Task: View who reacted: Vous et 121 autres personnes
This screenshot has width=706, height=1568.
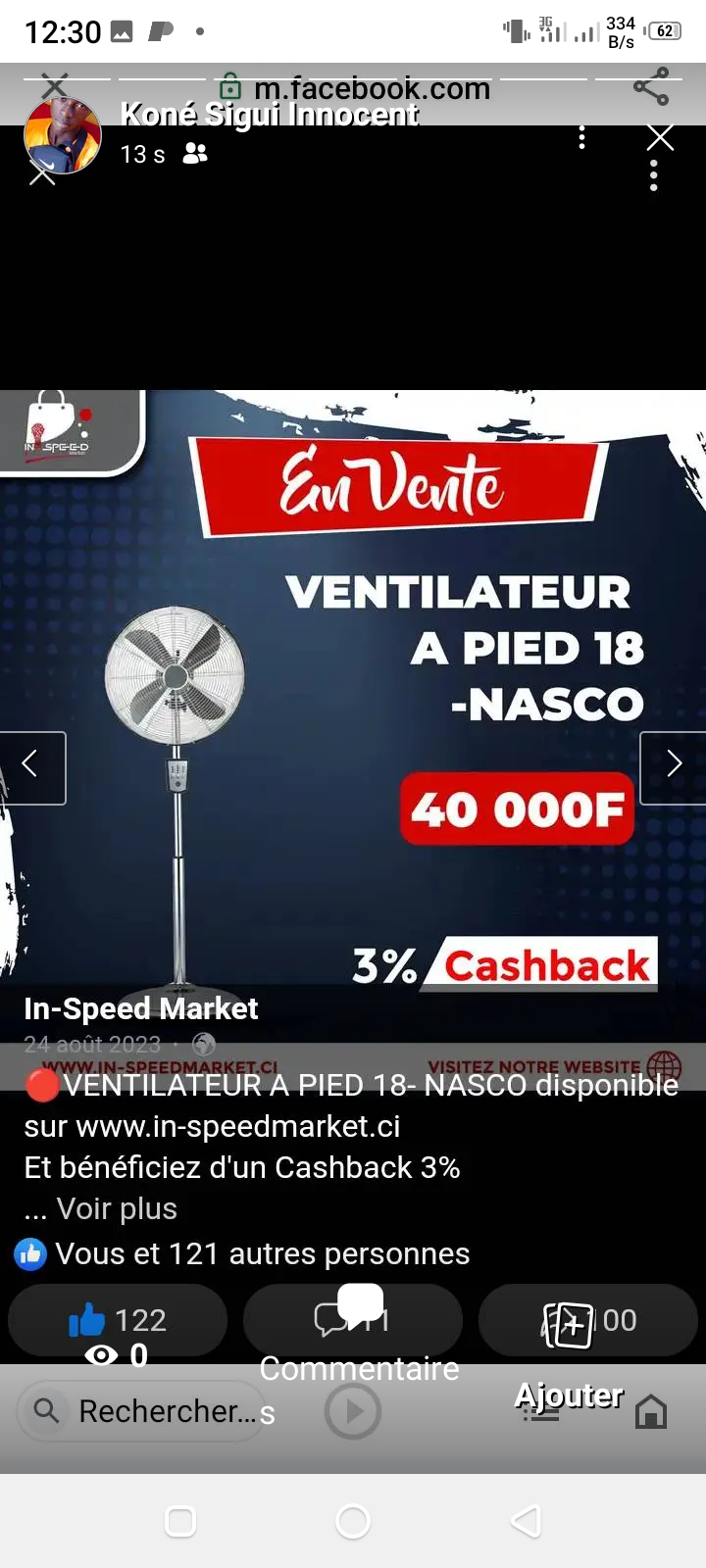Action: pos(262,1253)
